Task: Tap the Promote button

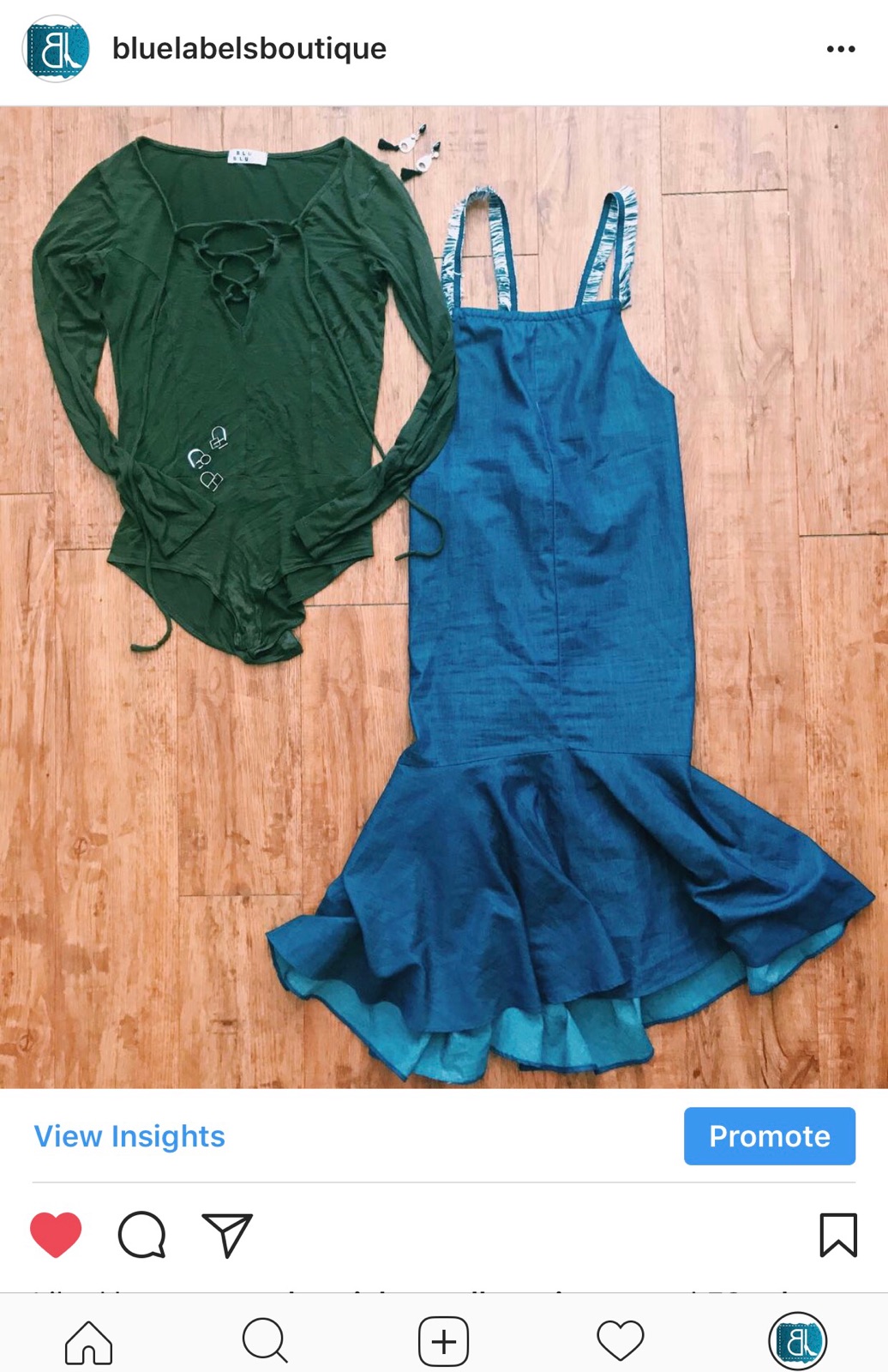Action: pos(769,1137)
